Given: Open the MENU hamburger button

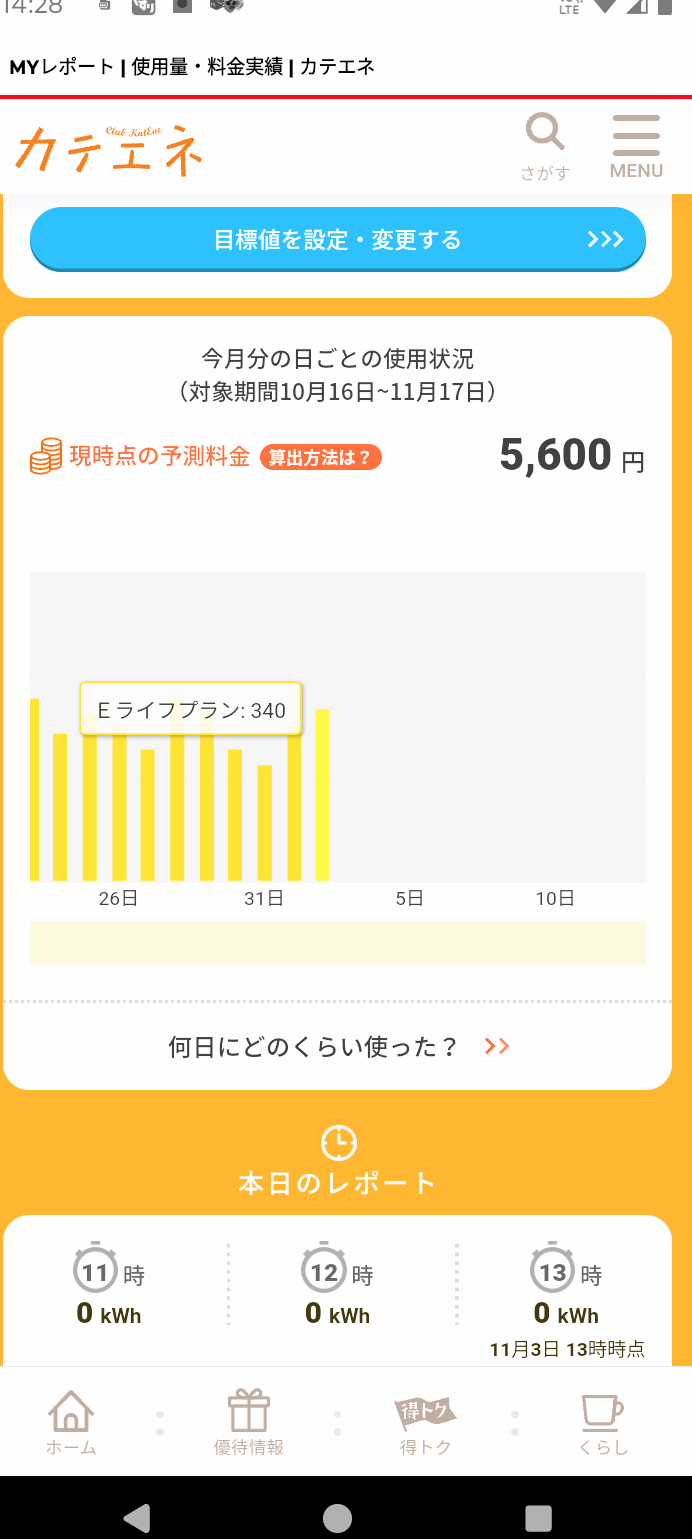Looking at the screenshot, I should 637,146.
